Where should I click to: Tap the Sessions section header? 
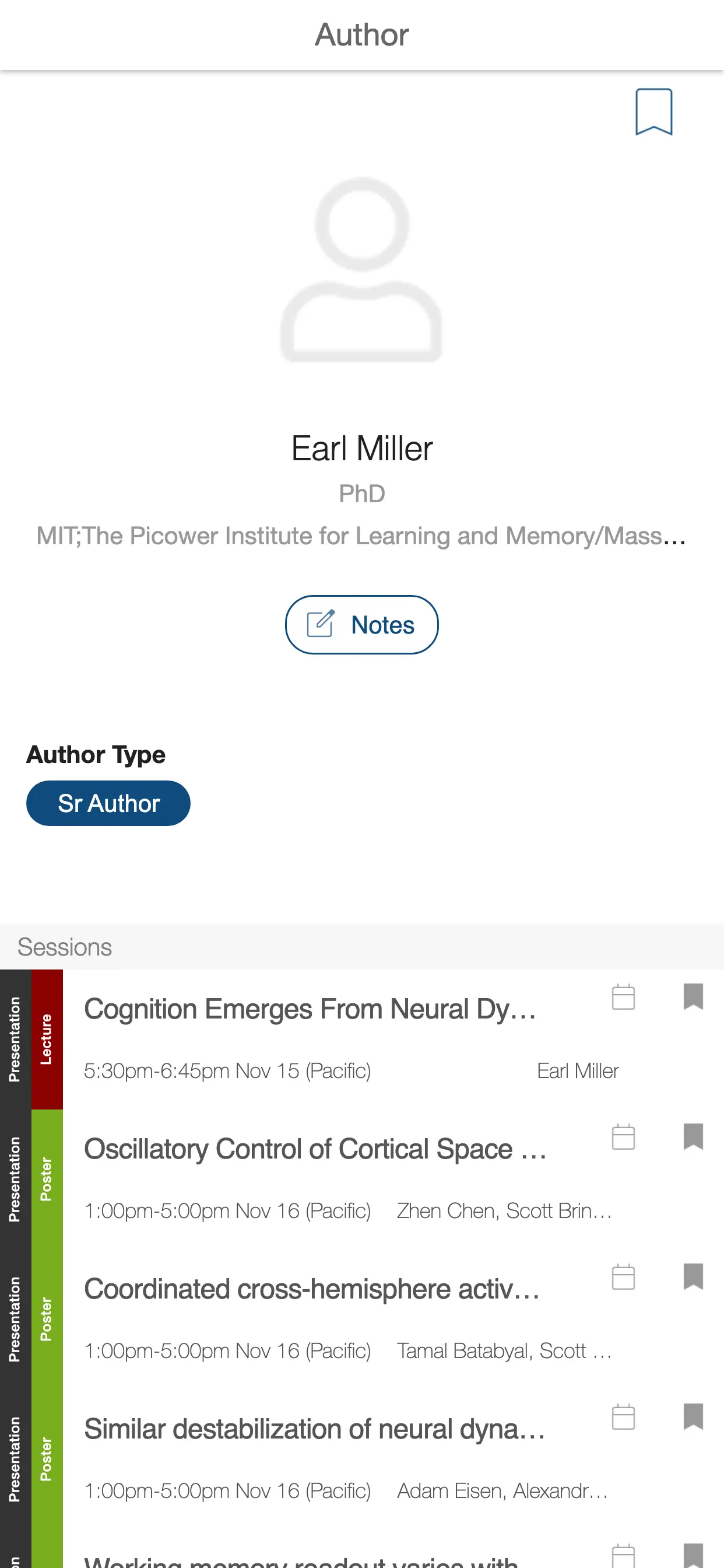(x=65, y=947)
